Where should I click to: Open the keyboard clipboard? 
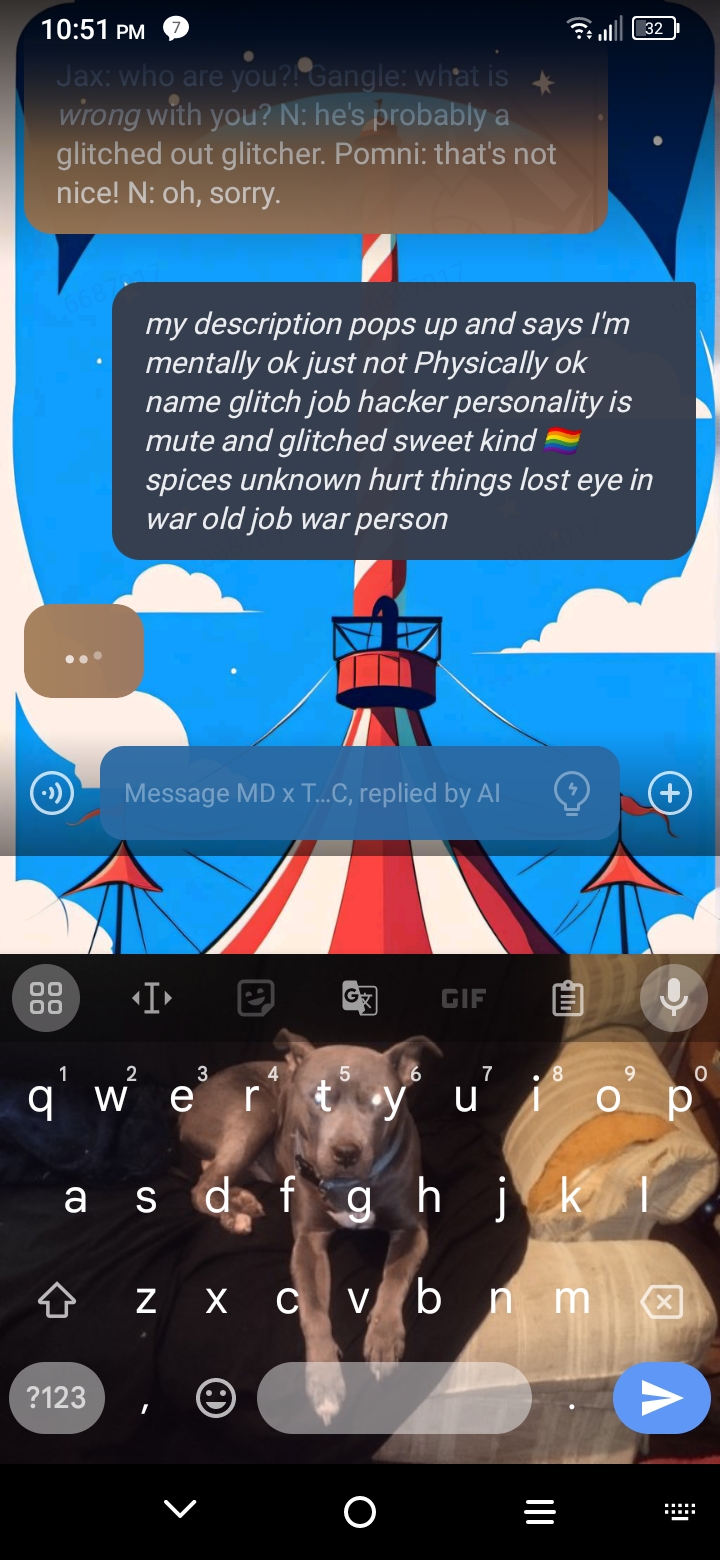[x=568, y=997]
